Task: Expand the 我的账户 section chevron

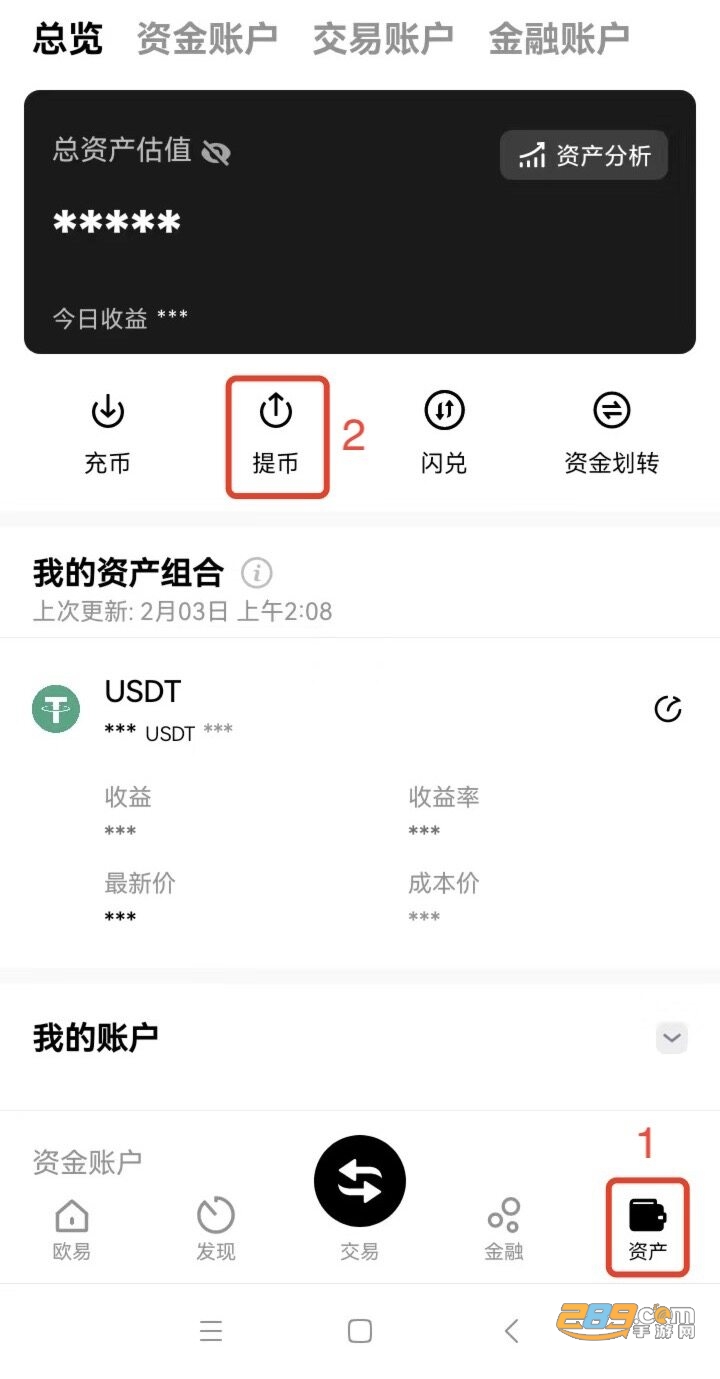Action: pyautogui.click(x=671, y=1038)
